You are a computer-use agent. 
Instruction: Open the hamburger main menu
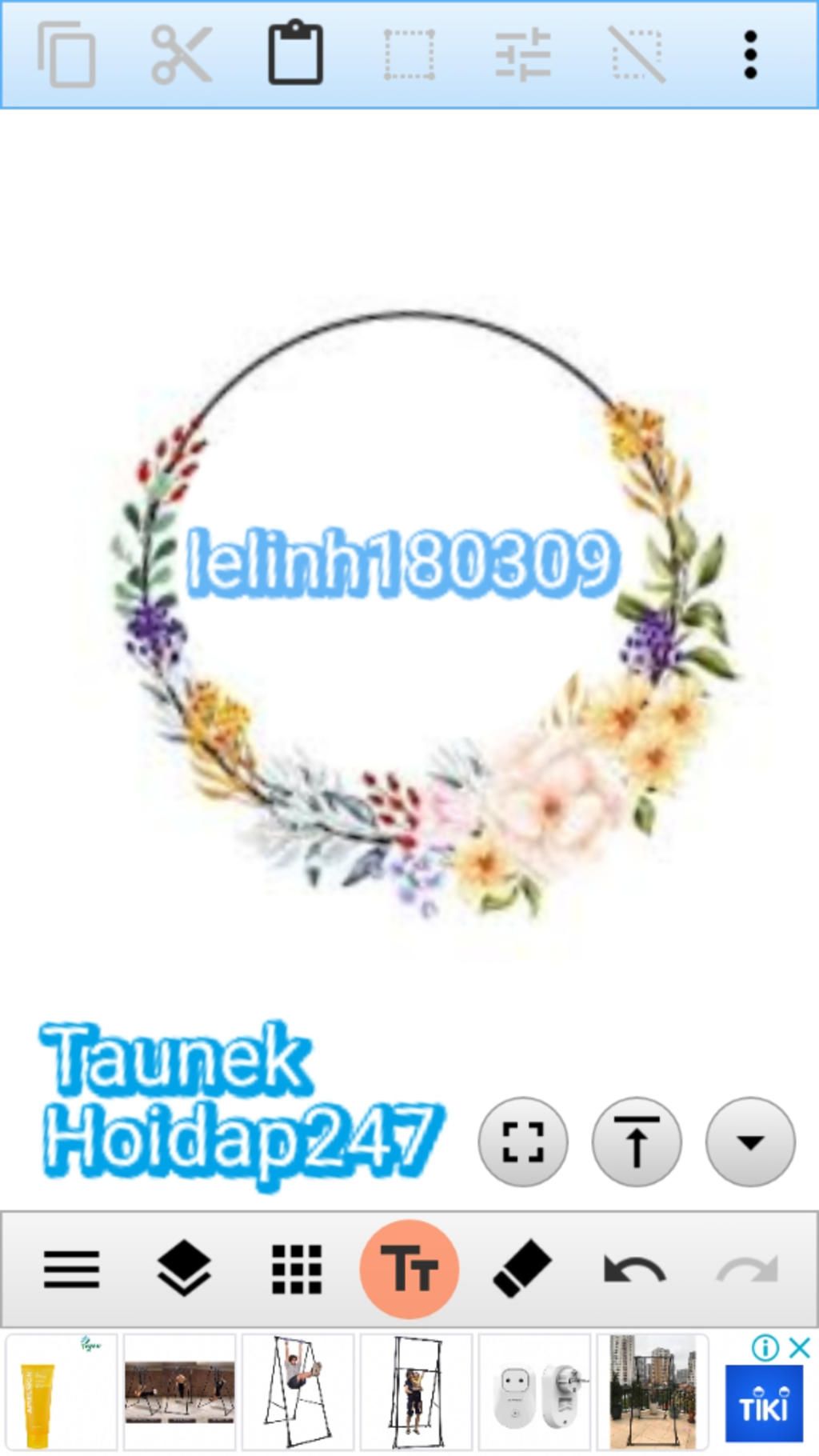[x=71, y=1270]
